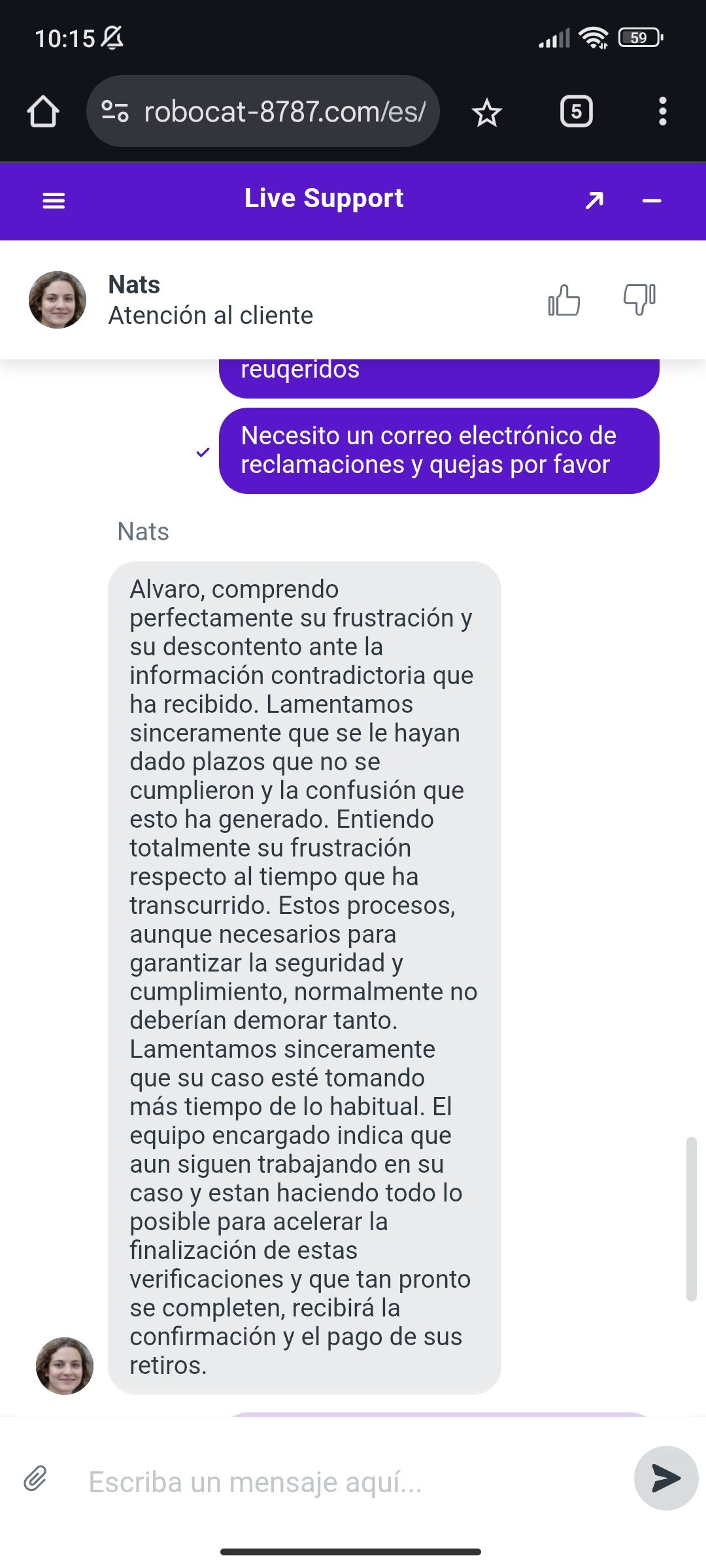This screenshot has height=1568, width=706.
Task: Open the browser overflow menu
Action: (662, 112)
